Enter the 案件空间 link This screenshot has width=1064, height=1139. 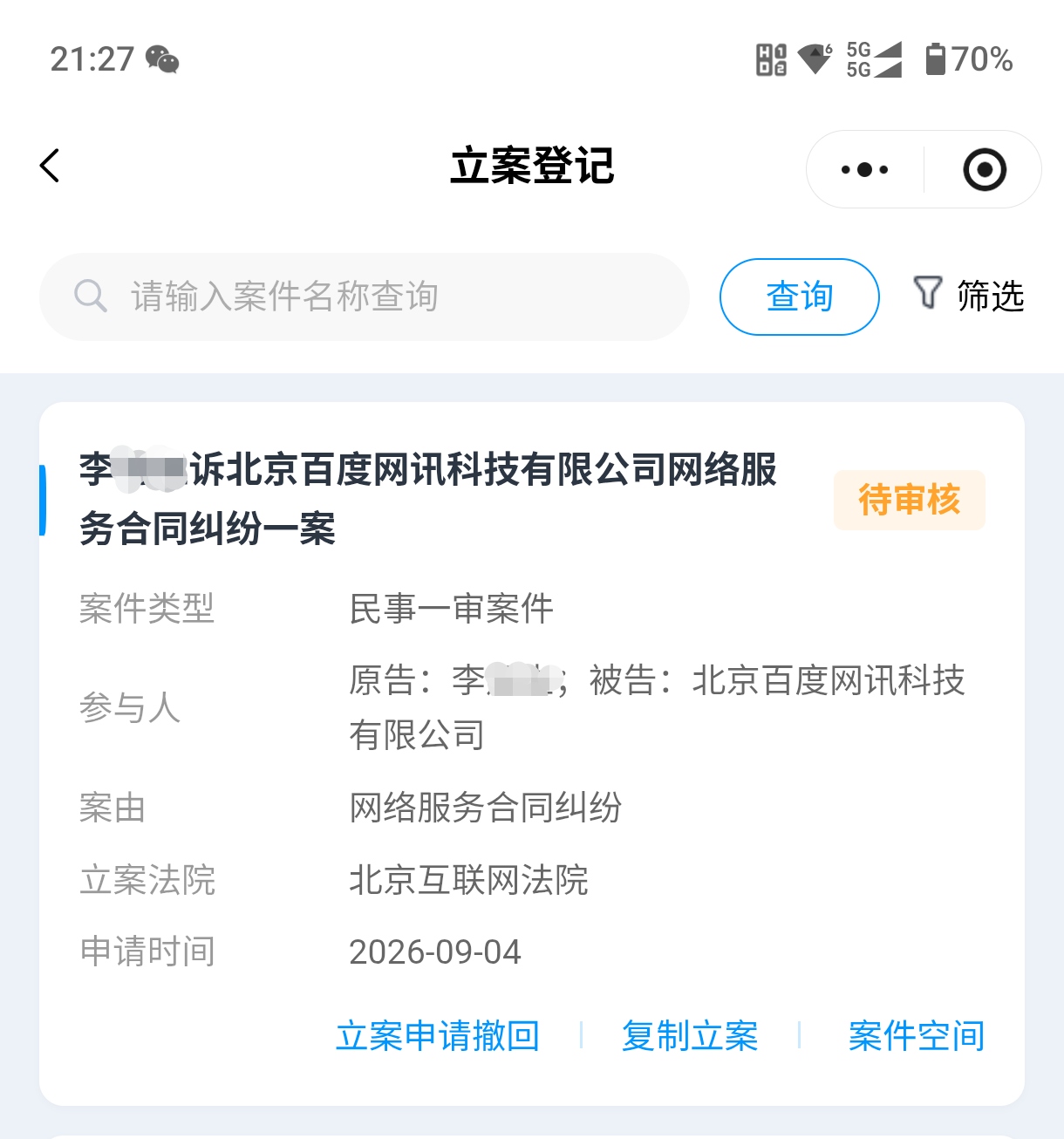tap(917, 1036)
